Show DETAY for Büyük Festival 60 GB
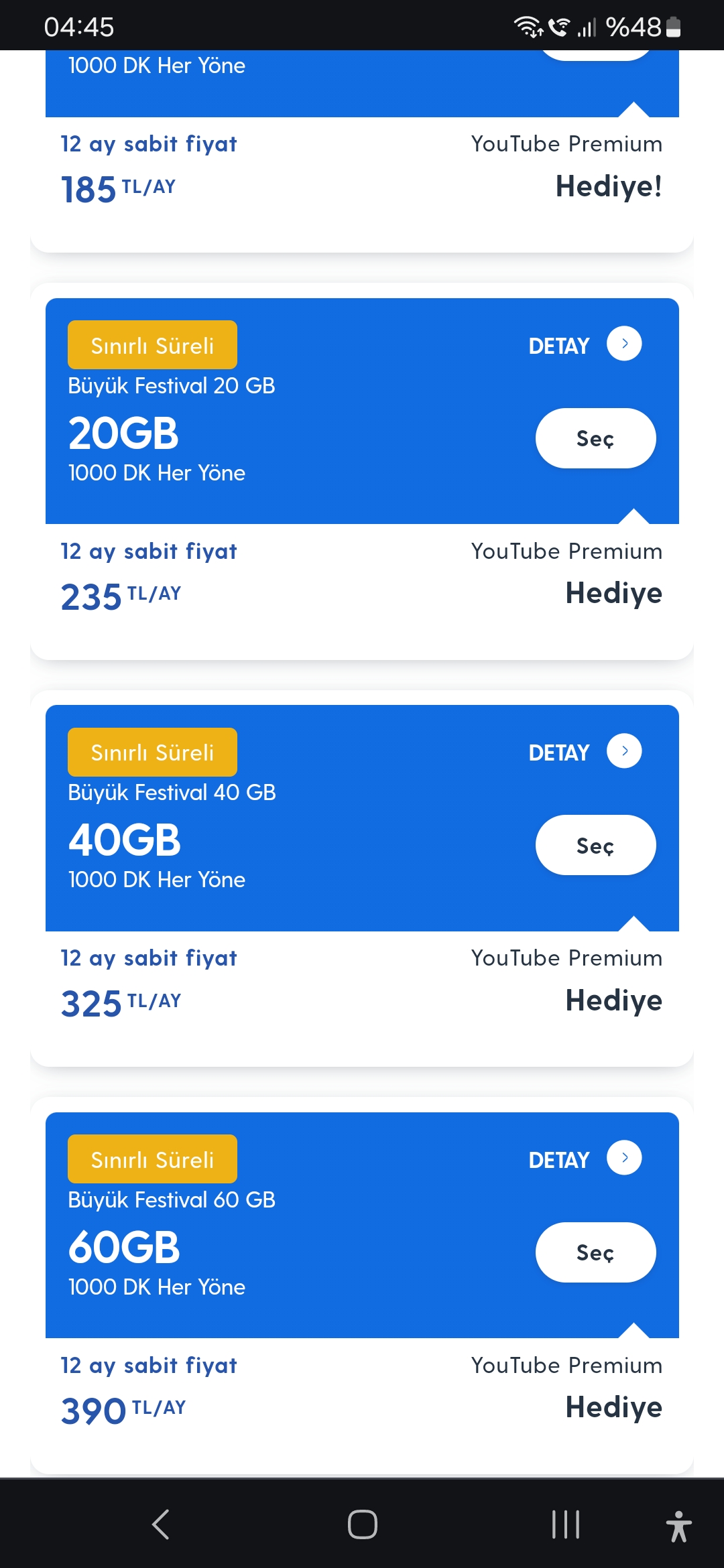 585,1159
